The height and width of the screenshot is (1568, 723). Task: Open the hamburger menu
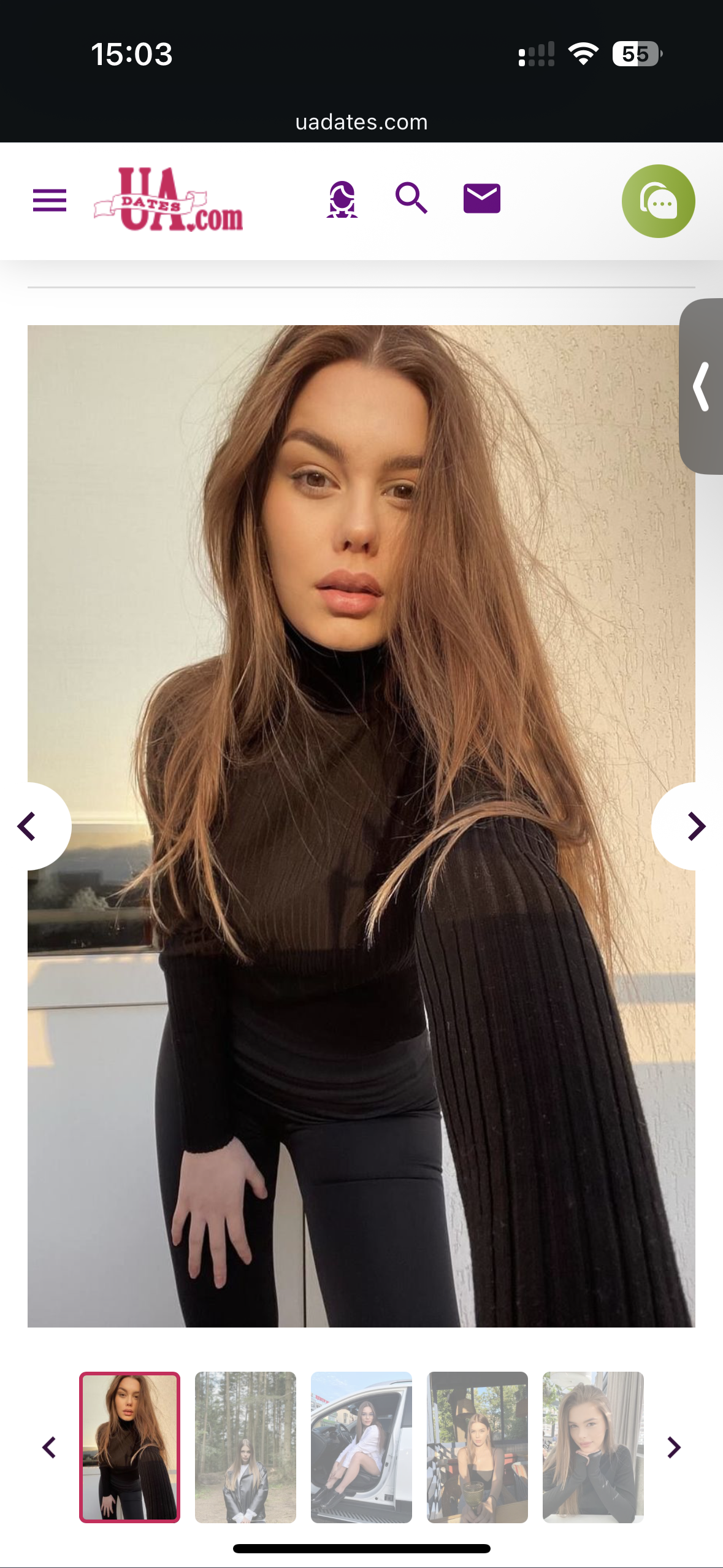pos(50,200)
